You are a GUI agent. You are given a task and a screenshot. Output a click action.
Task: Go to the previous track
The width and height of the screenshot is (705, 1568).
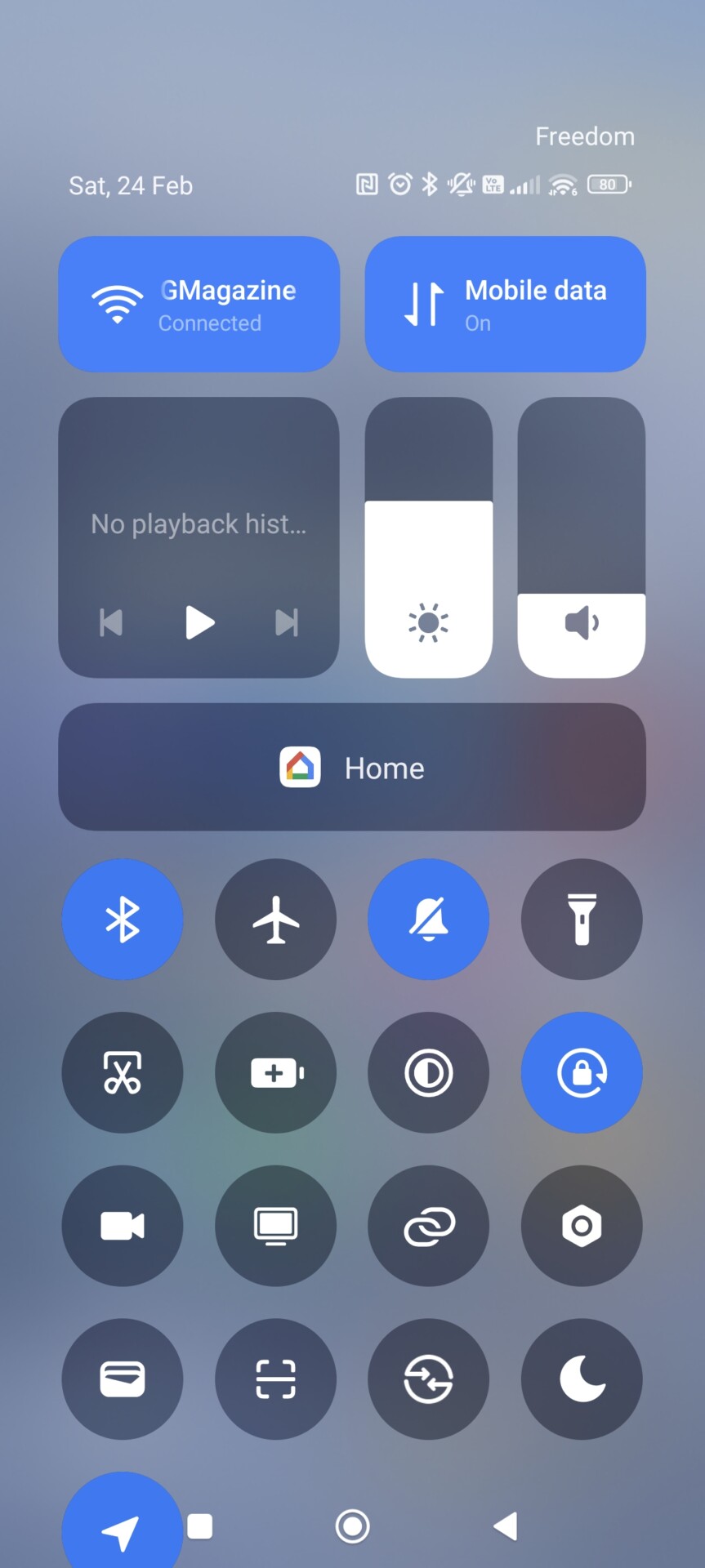pyautogui.click(x=111, y=622)
